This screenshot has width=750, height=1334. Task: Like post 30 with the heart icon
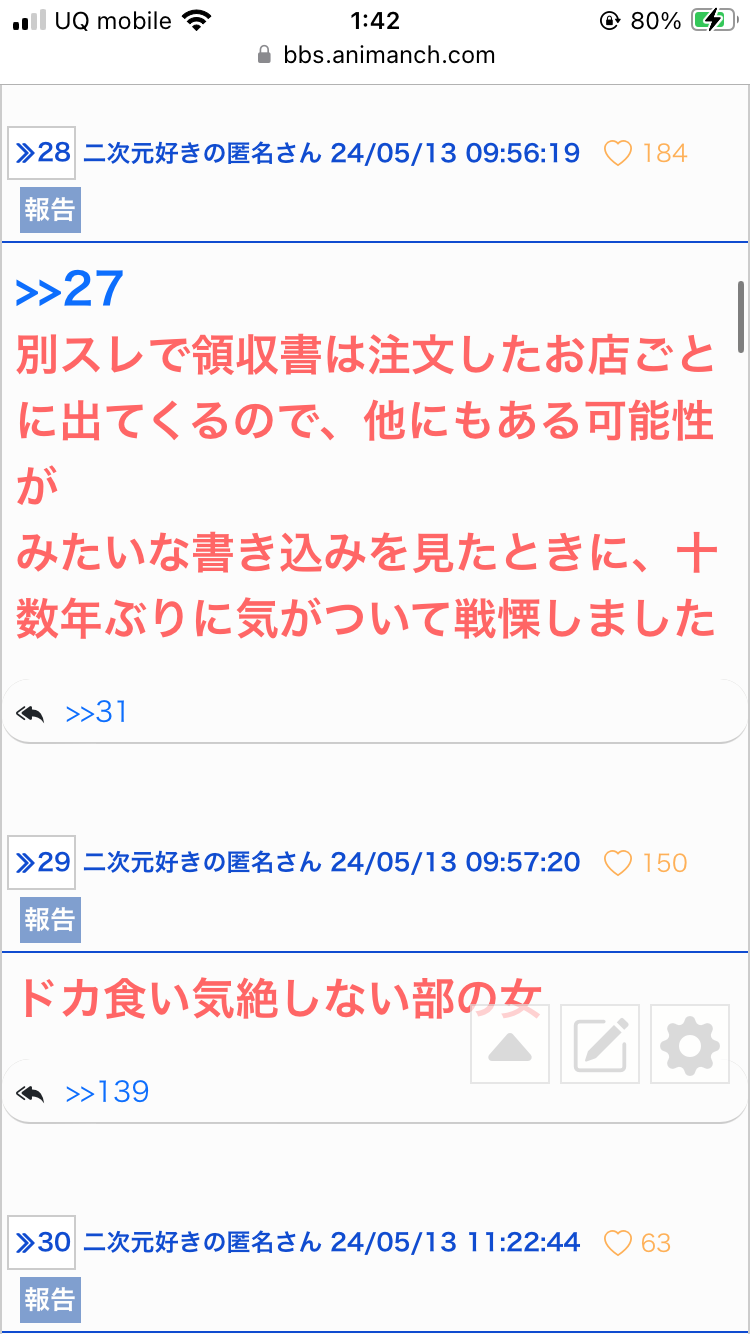coord(619,1243)
